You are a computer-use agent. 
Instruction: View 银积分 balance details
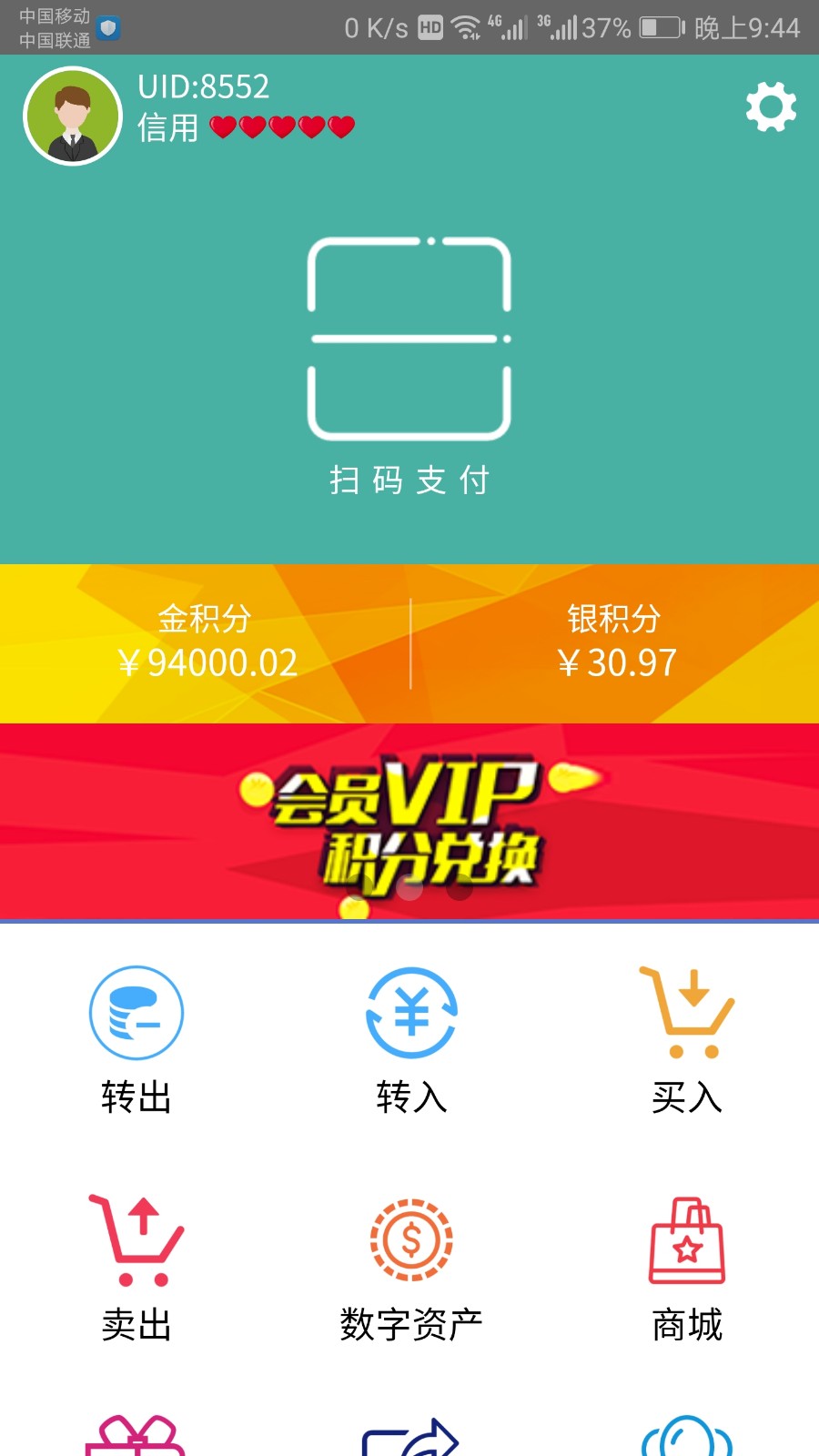pos(615,643)
